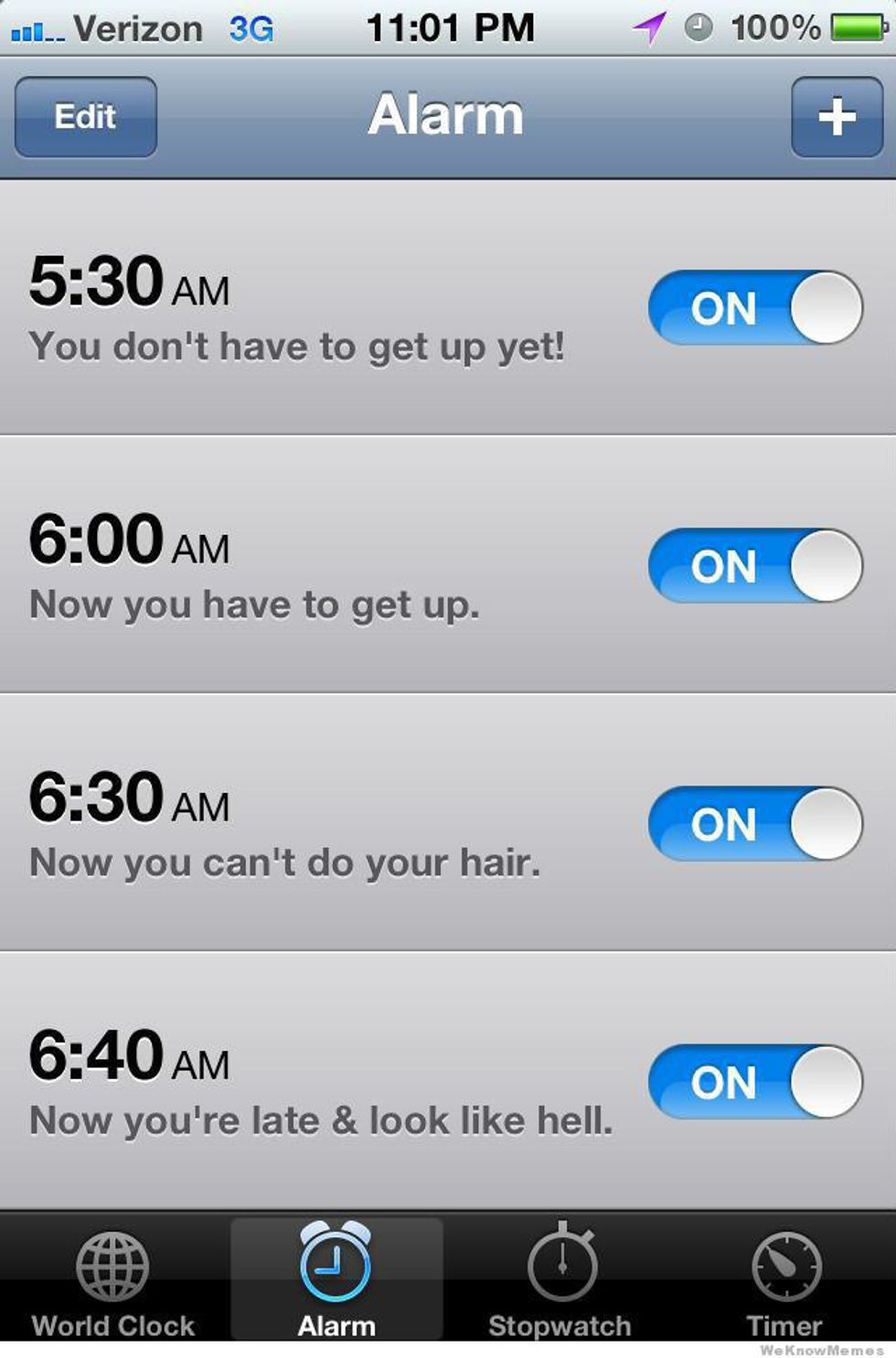Switch off the 6:40 AM alarm

point(755,1082)
